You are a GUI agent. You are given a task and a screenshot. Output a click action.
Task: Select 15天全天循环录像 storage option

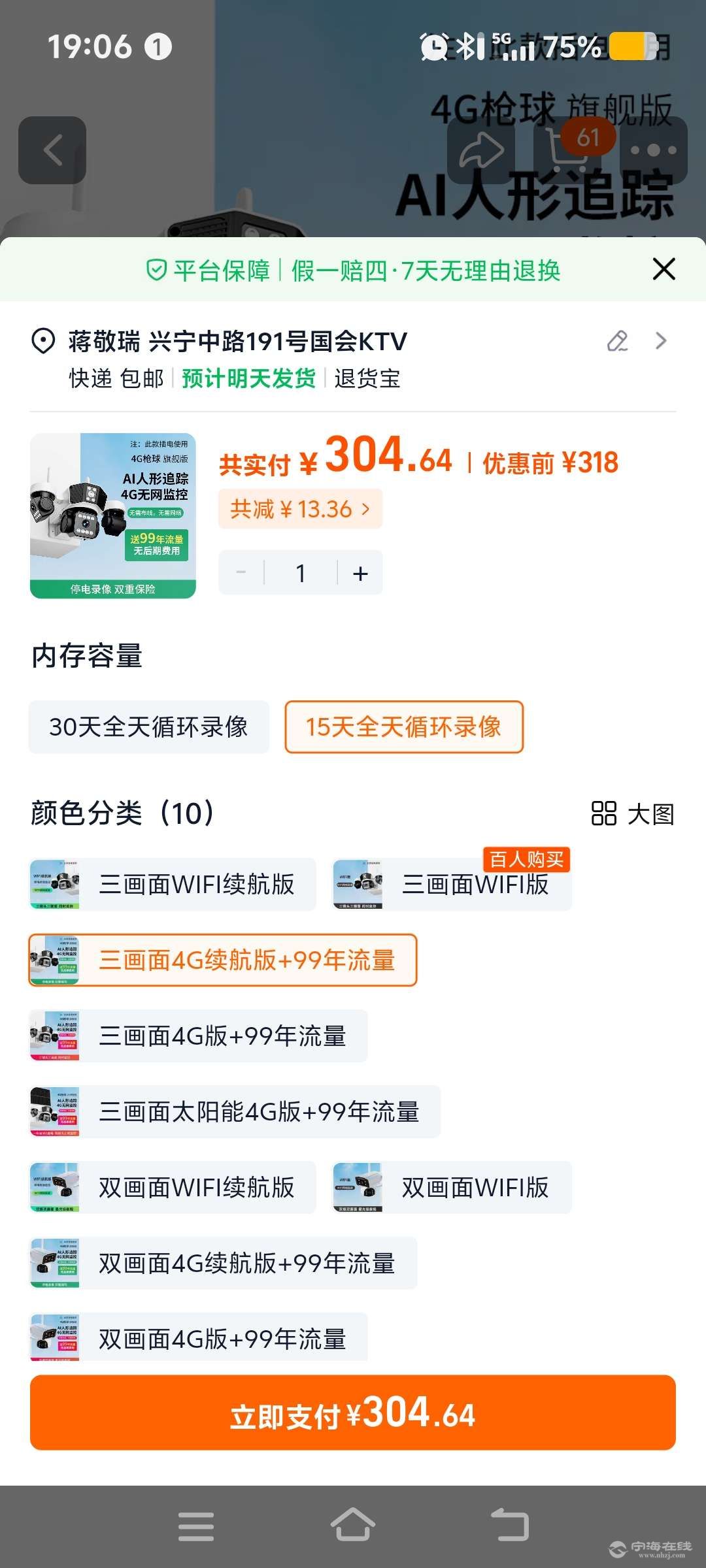404,727
